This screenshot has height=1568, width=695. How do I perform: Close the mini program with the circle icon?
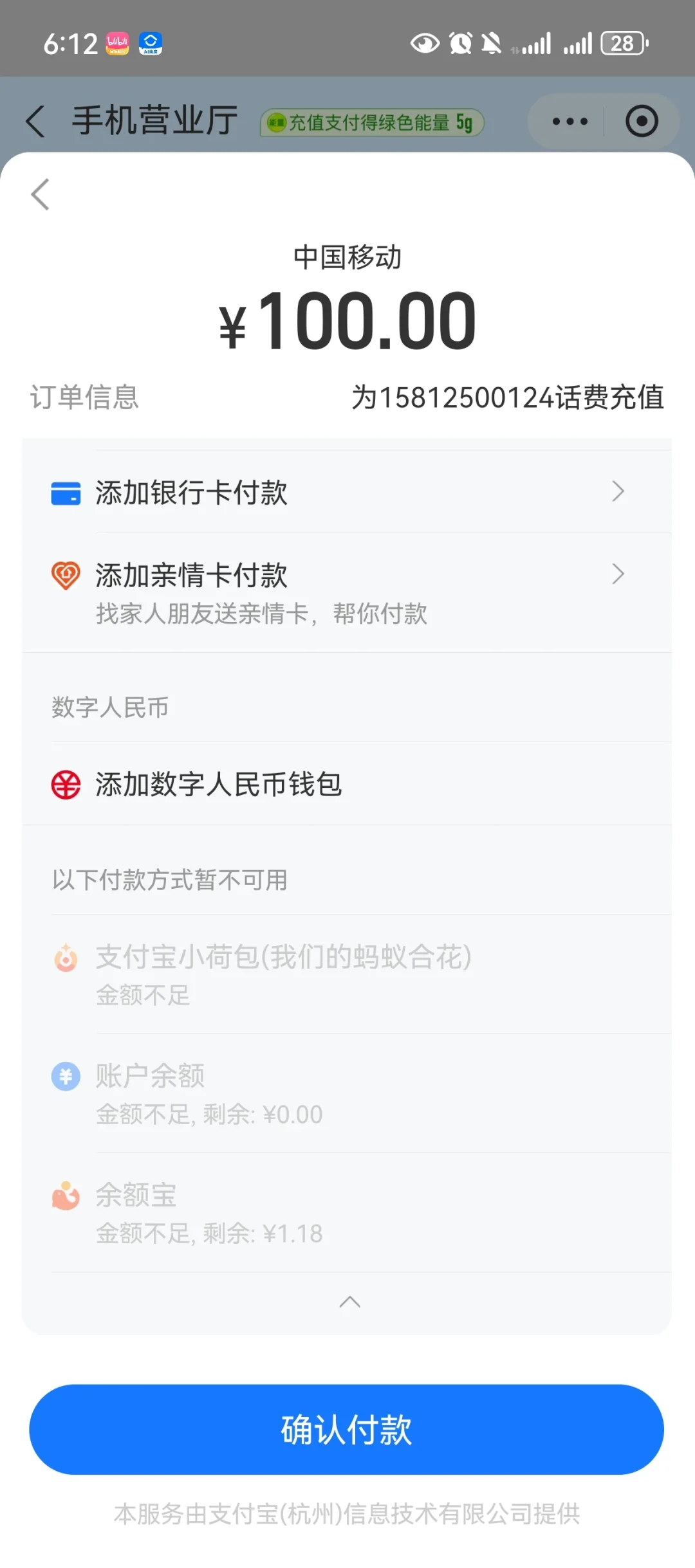(x=642, y=122)
